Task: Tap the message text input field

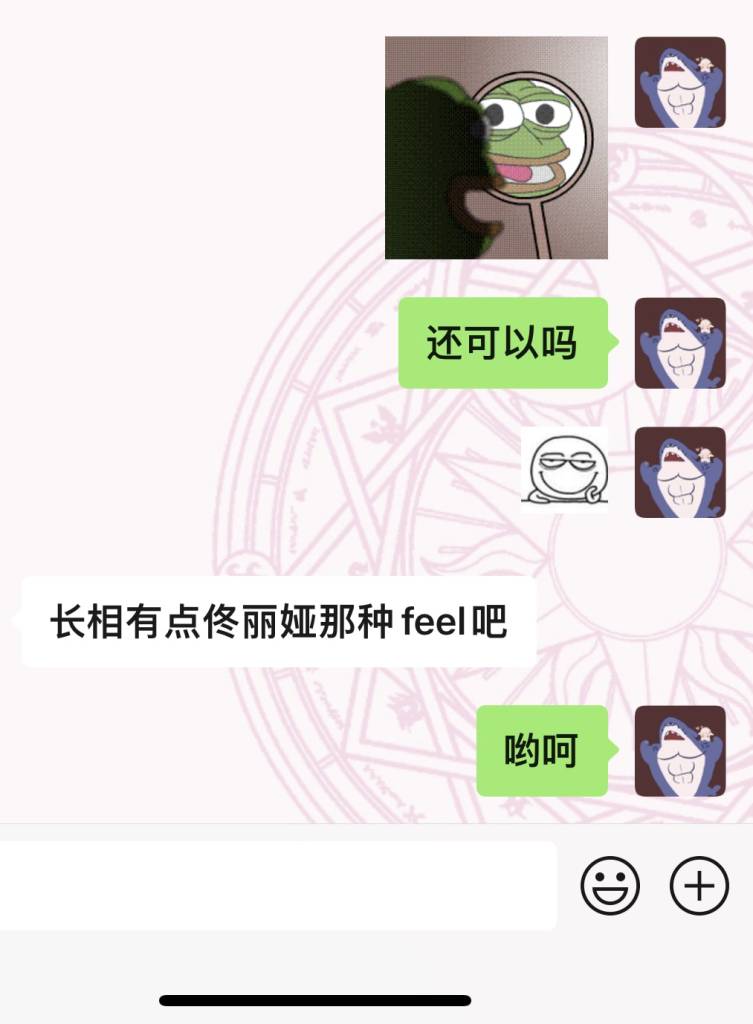Action: pyautogui.click(x=278, y=885)
